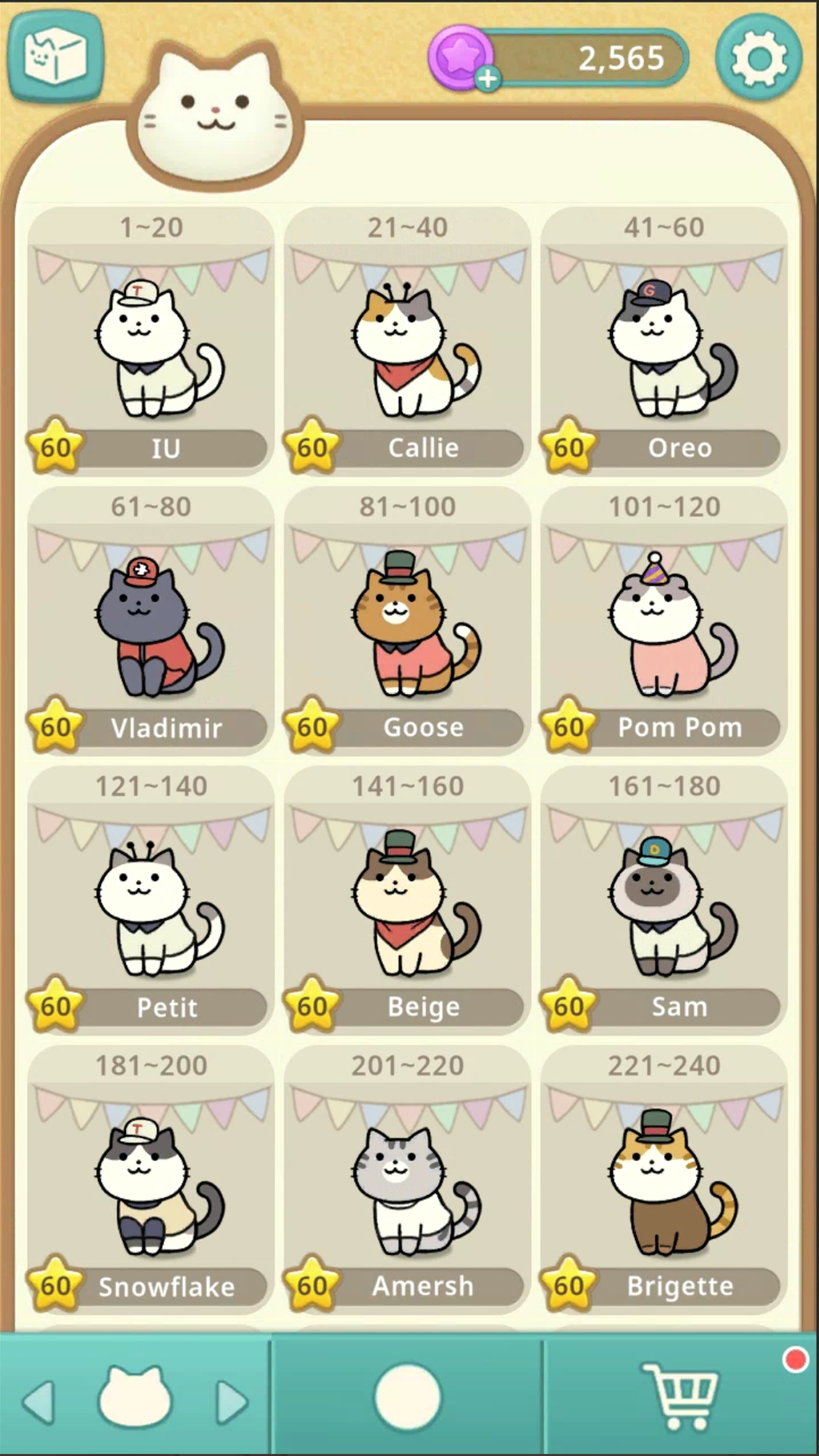The image size is (819, 1456).
Task: Open the Snowflake cat card
Action: pos(150,1180)
